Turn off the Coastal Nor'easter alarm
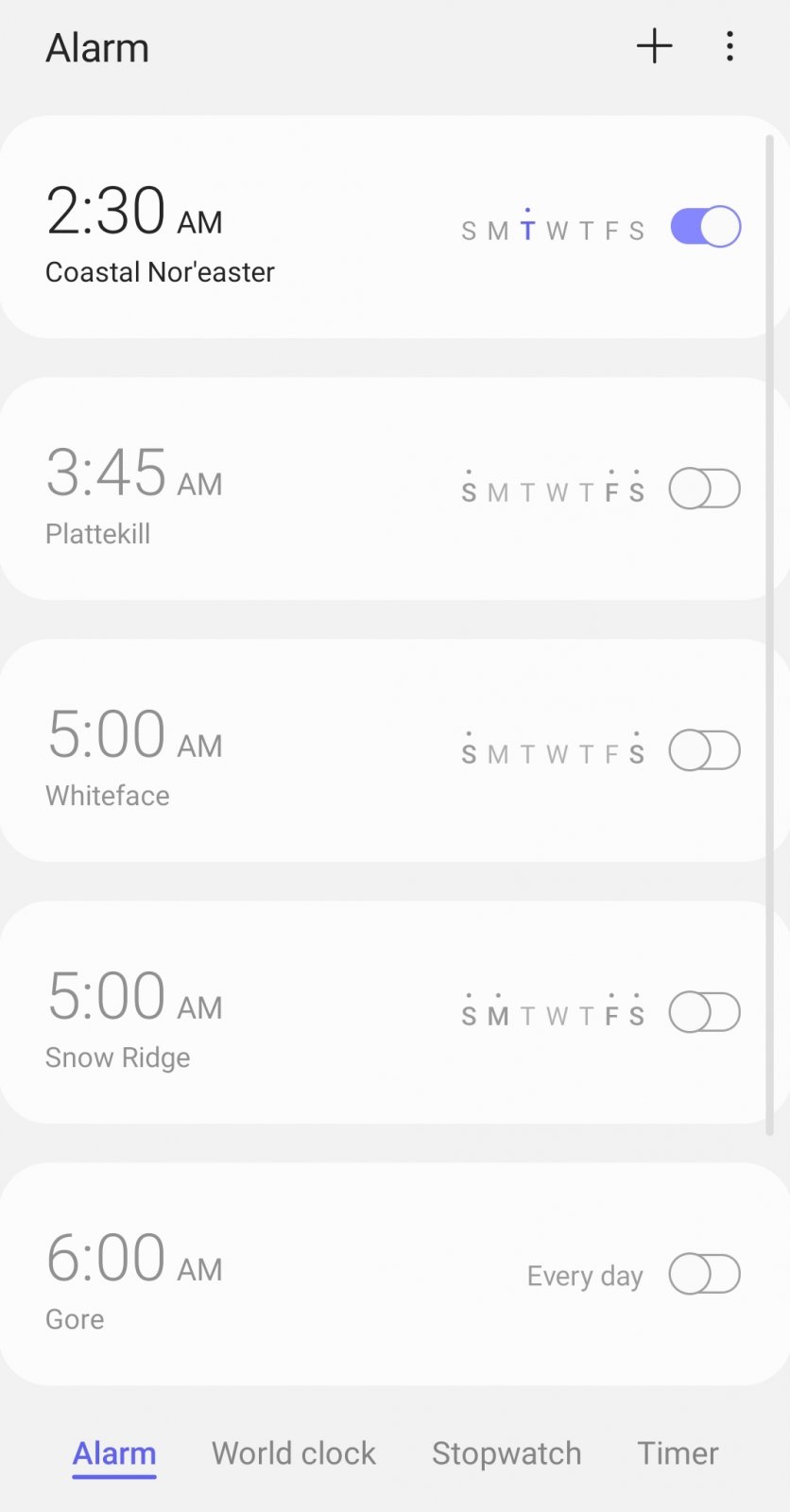790x1512 pixels. [705, 227]
